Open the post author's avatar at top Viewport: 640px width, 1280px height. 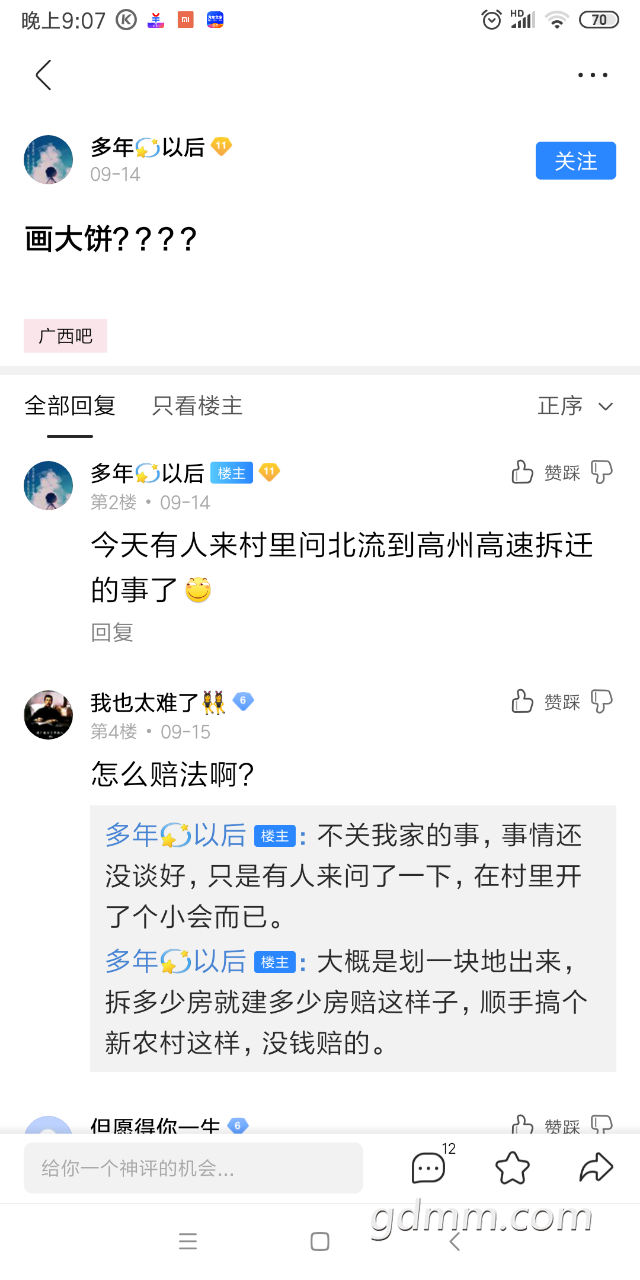(x=48, y=160)
